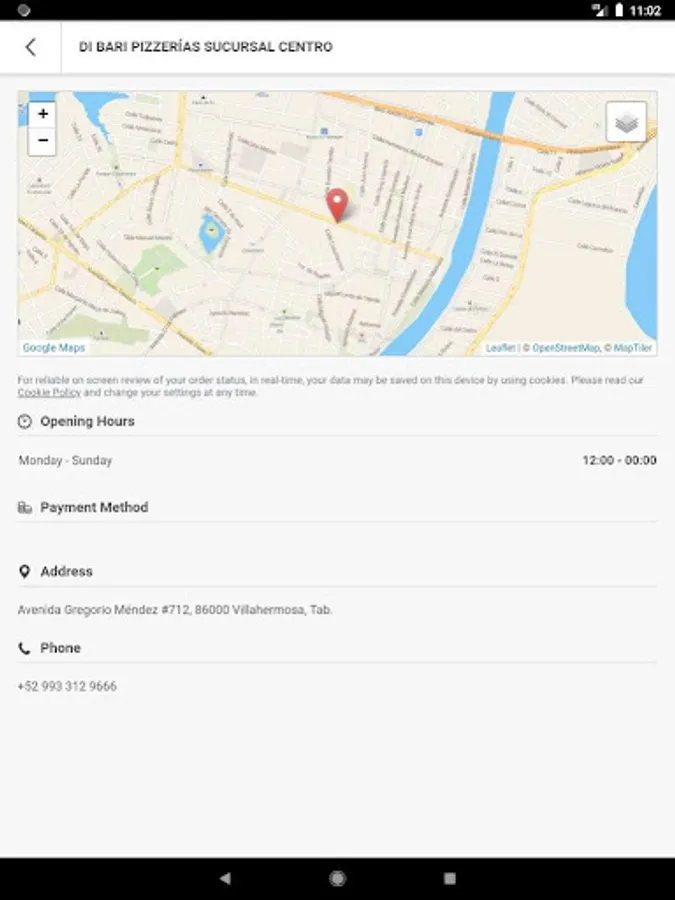675x900 pixels.
Task: Open the system recent apps view
Action: point(450,878)
